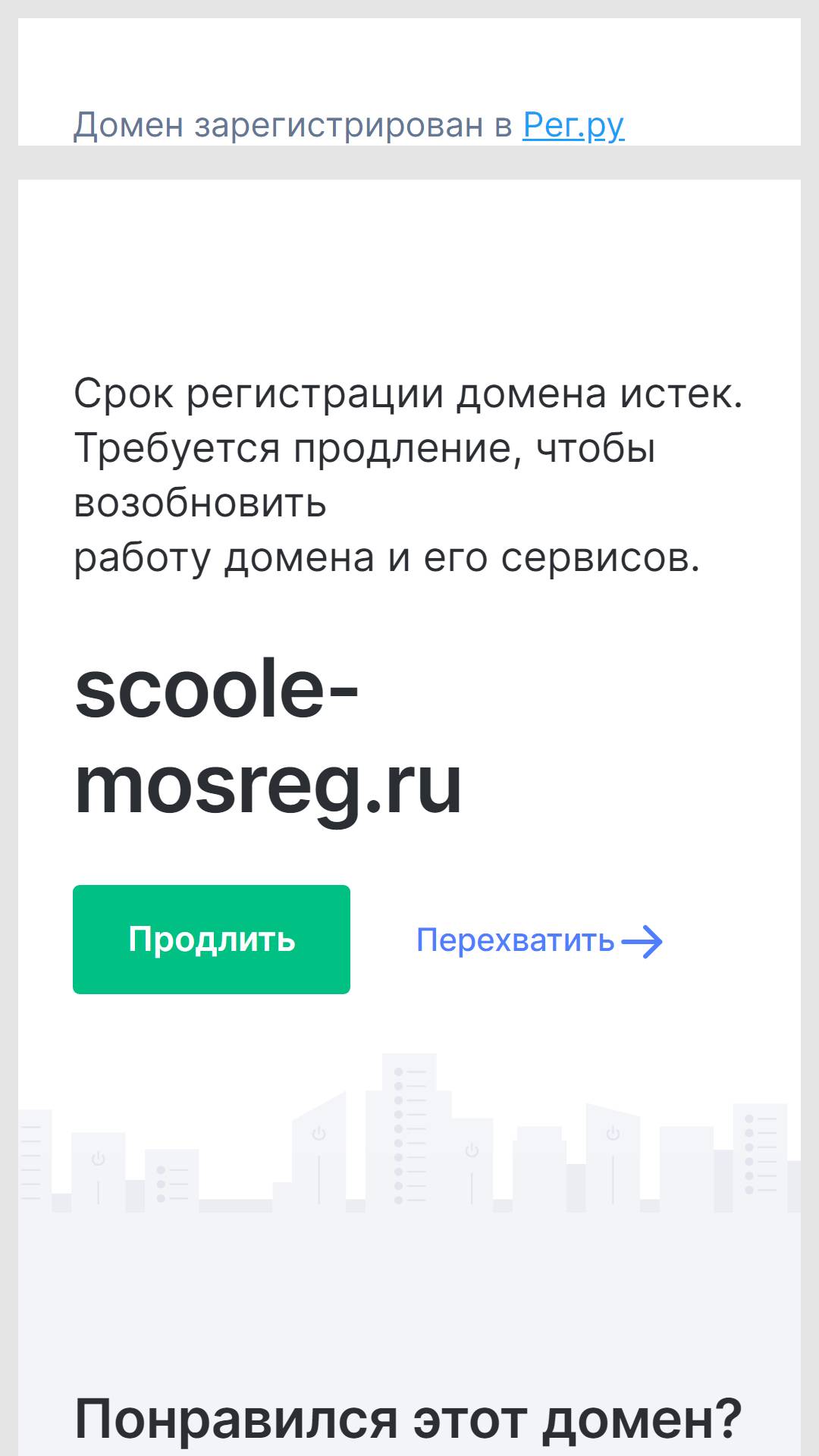The height and width of the screenshot is (1456, 819).
Task: Follow the Перехватить link
Action: (x=539, y=940)
